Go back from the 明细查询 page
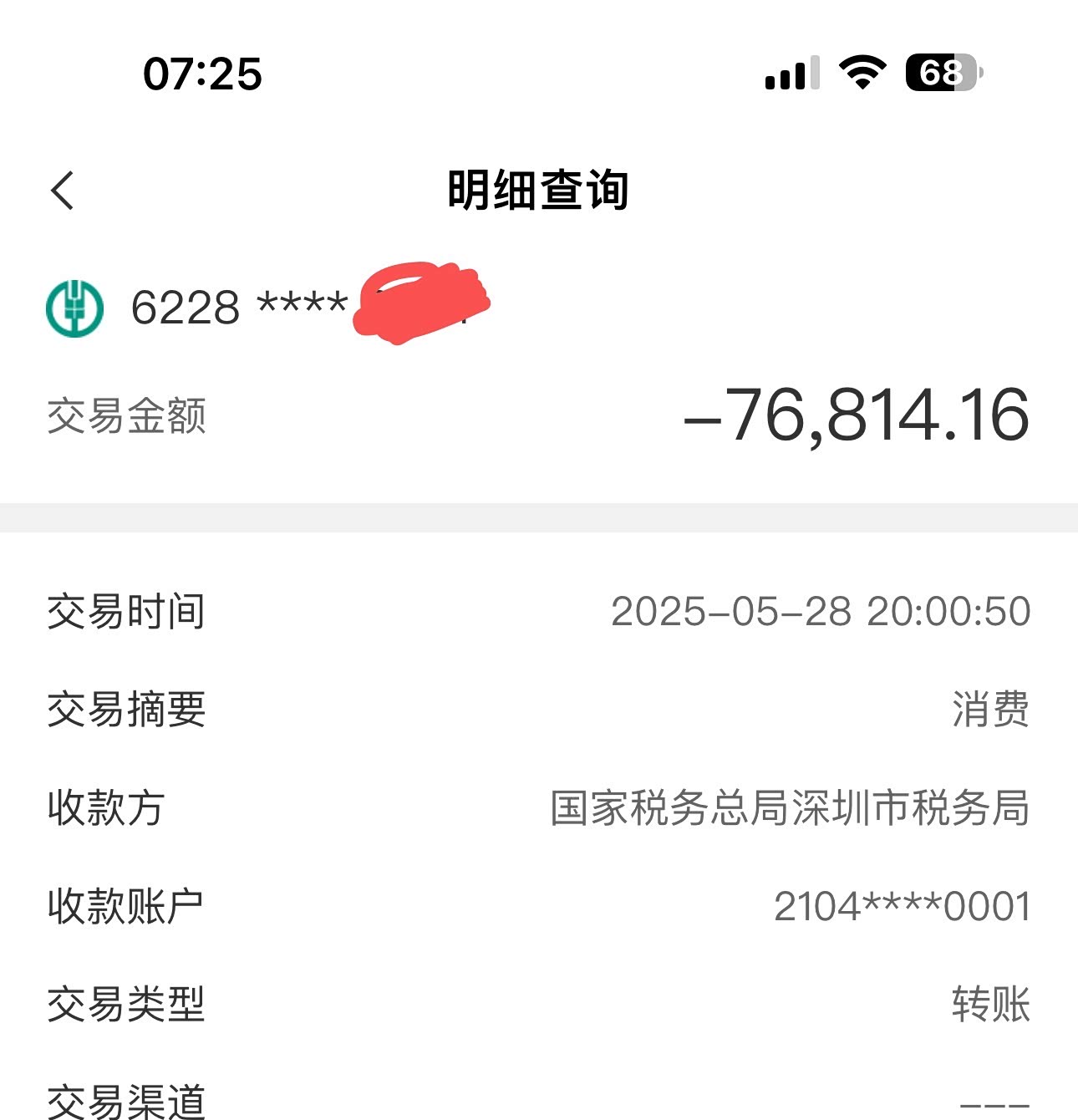Viewport: 1078px width, 1120px height. tap(63, 191)
